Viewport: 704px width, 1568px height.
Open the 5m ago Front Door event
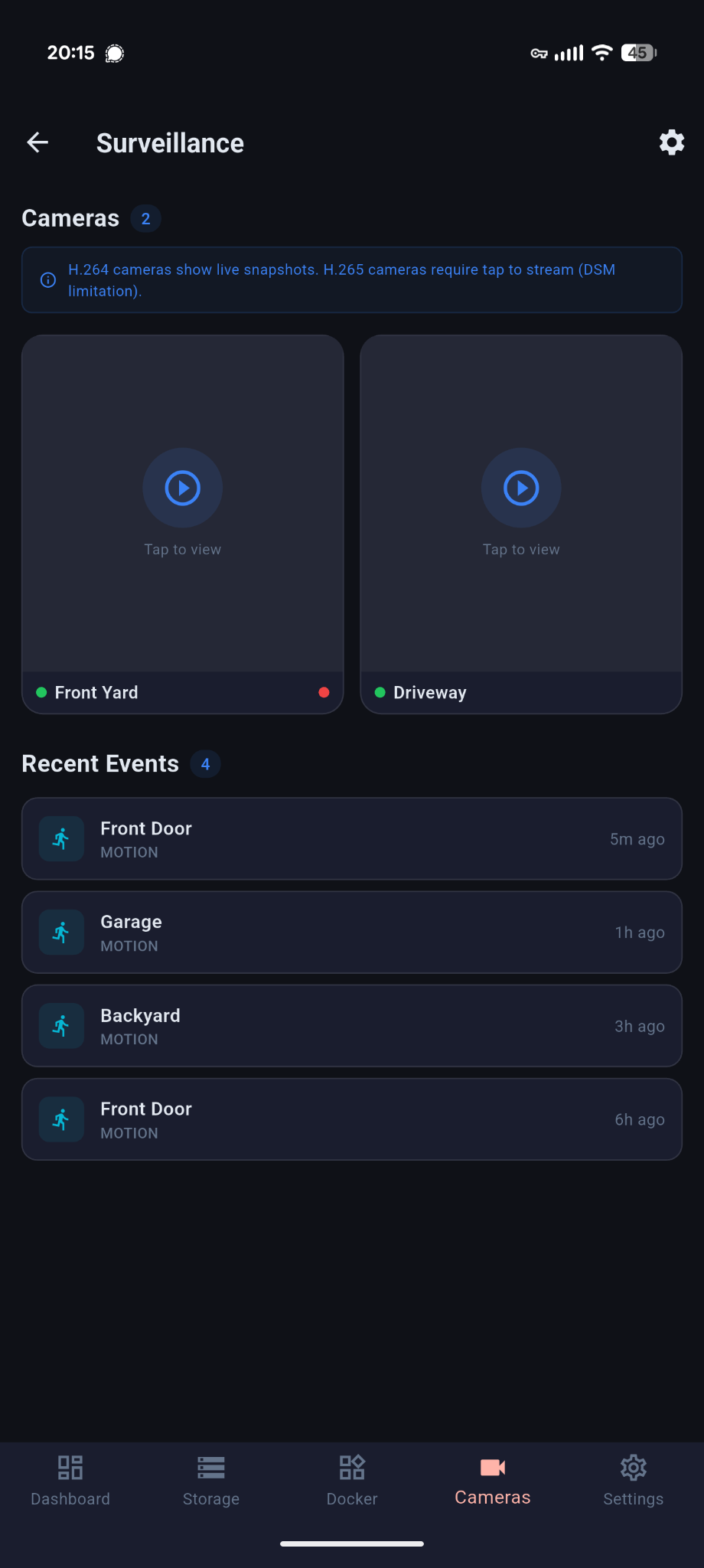coord(352,839)
